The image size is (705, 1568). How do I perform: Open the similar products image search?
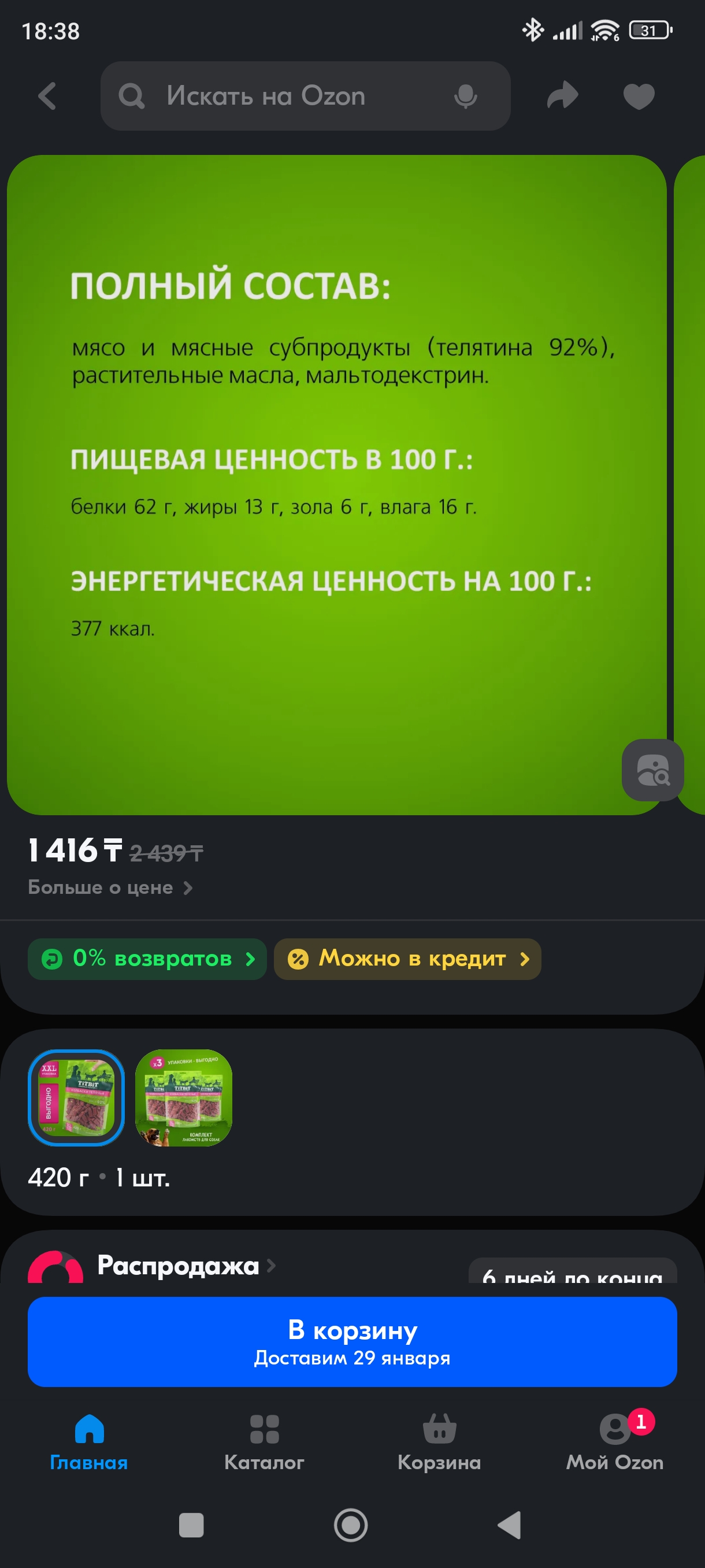click(x=652, y=770)
